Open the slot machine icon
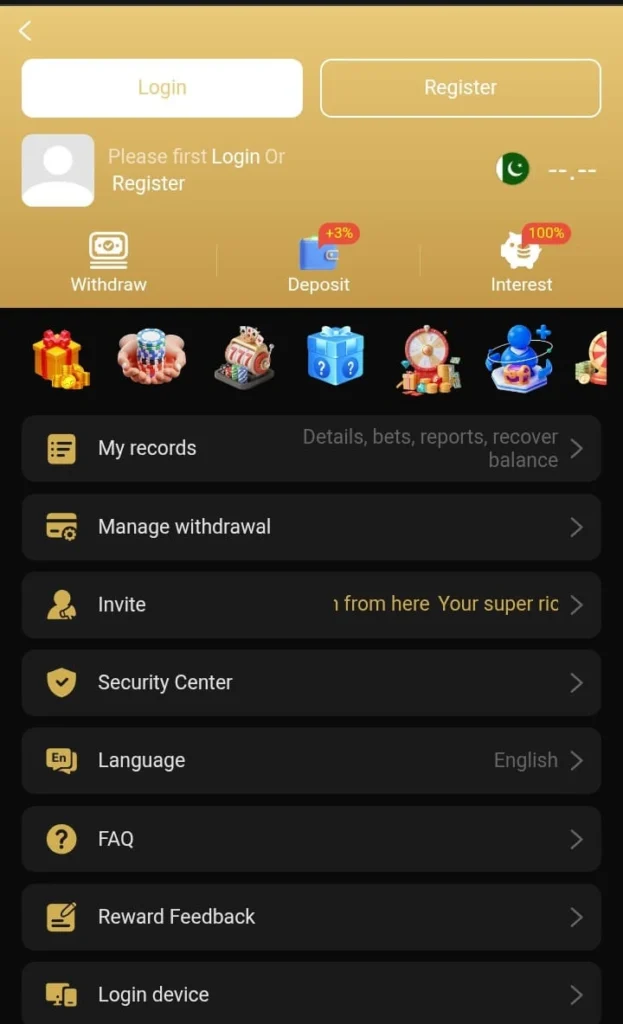 click(244, 358)
